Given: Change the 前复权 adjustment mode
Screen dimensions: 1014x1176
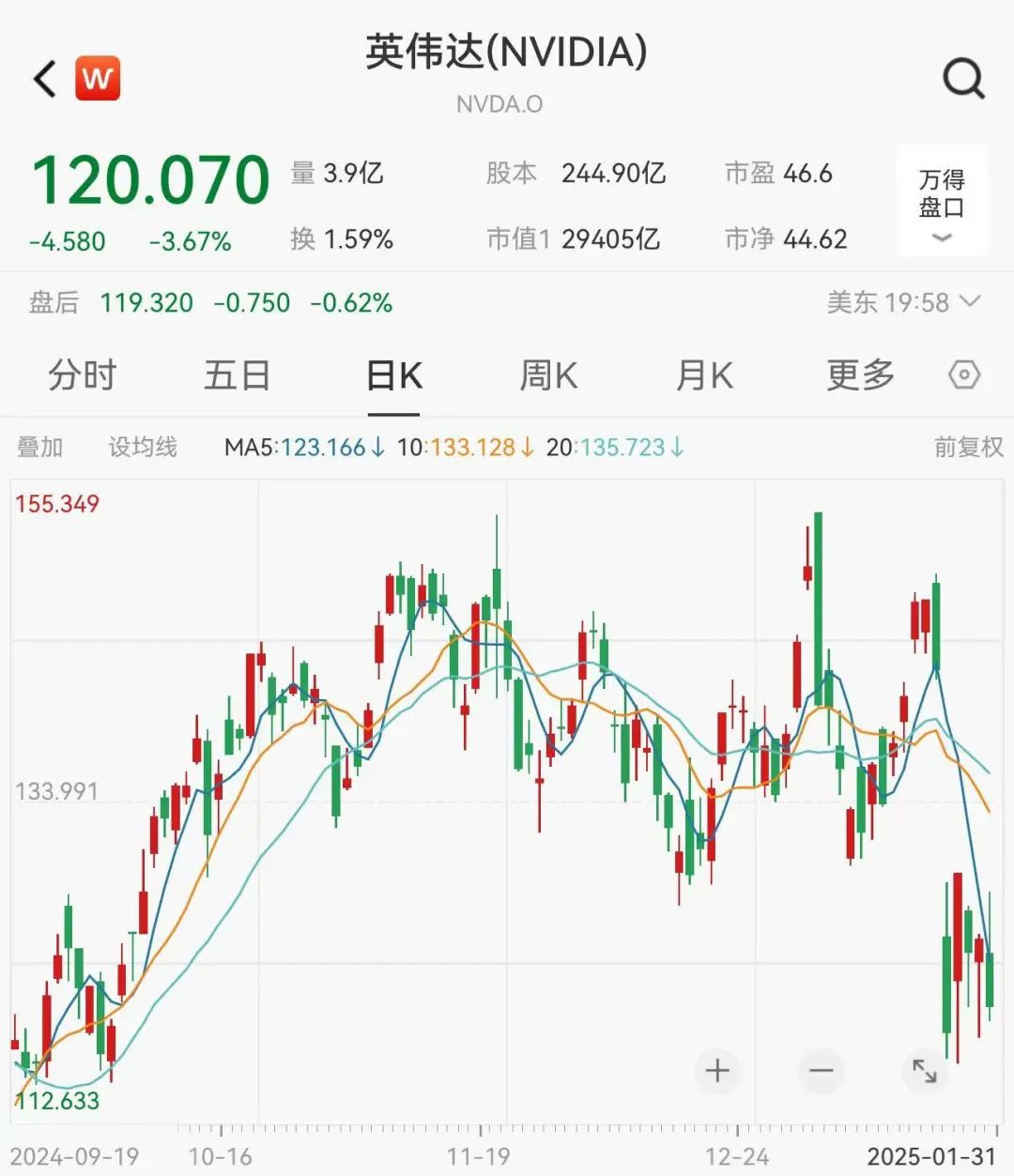Looking at the screenshot, I should (x=968, y=447).
